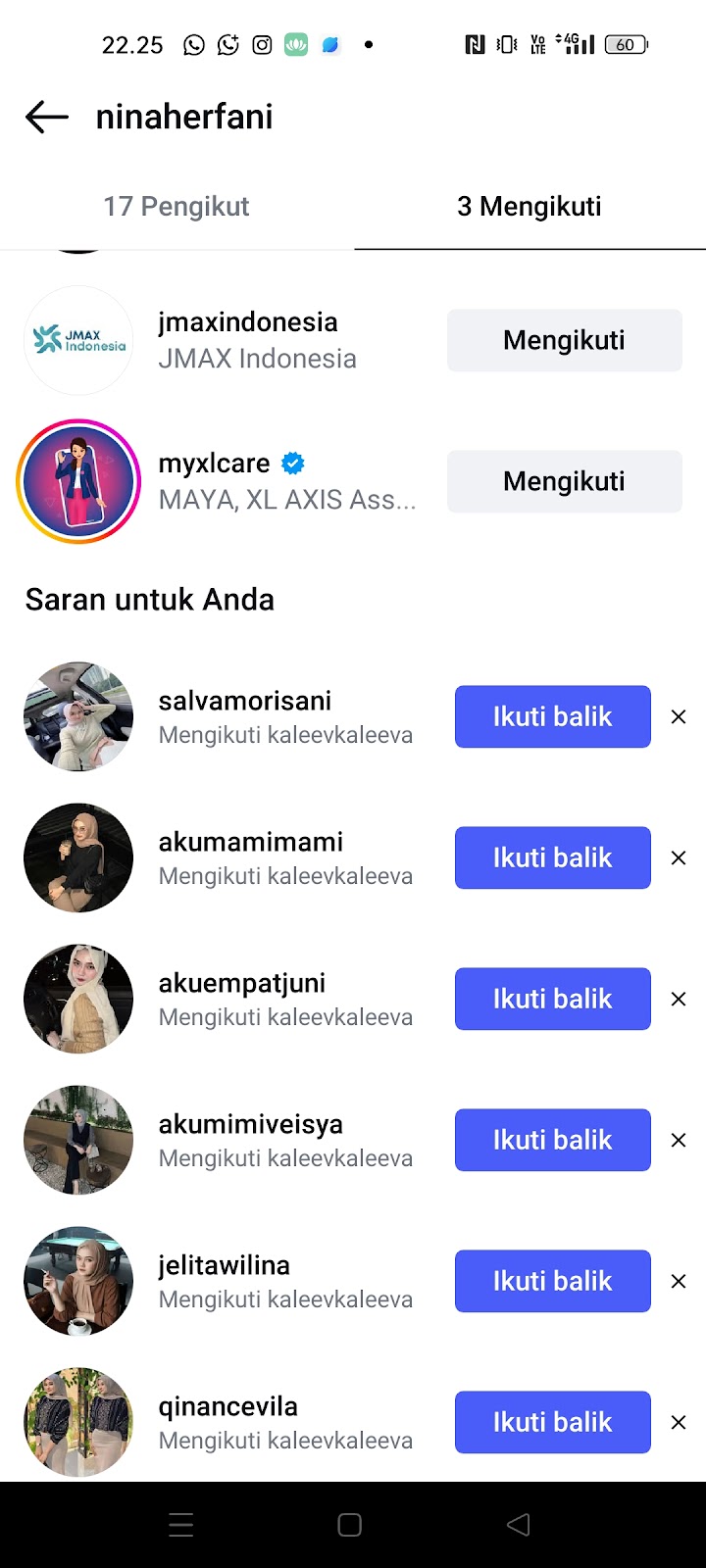706x1568 pixels.
Task: Dismiss the akuempatjuni suggestion
Action: [678, 999]
